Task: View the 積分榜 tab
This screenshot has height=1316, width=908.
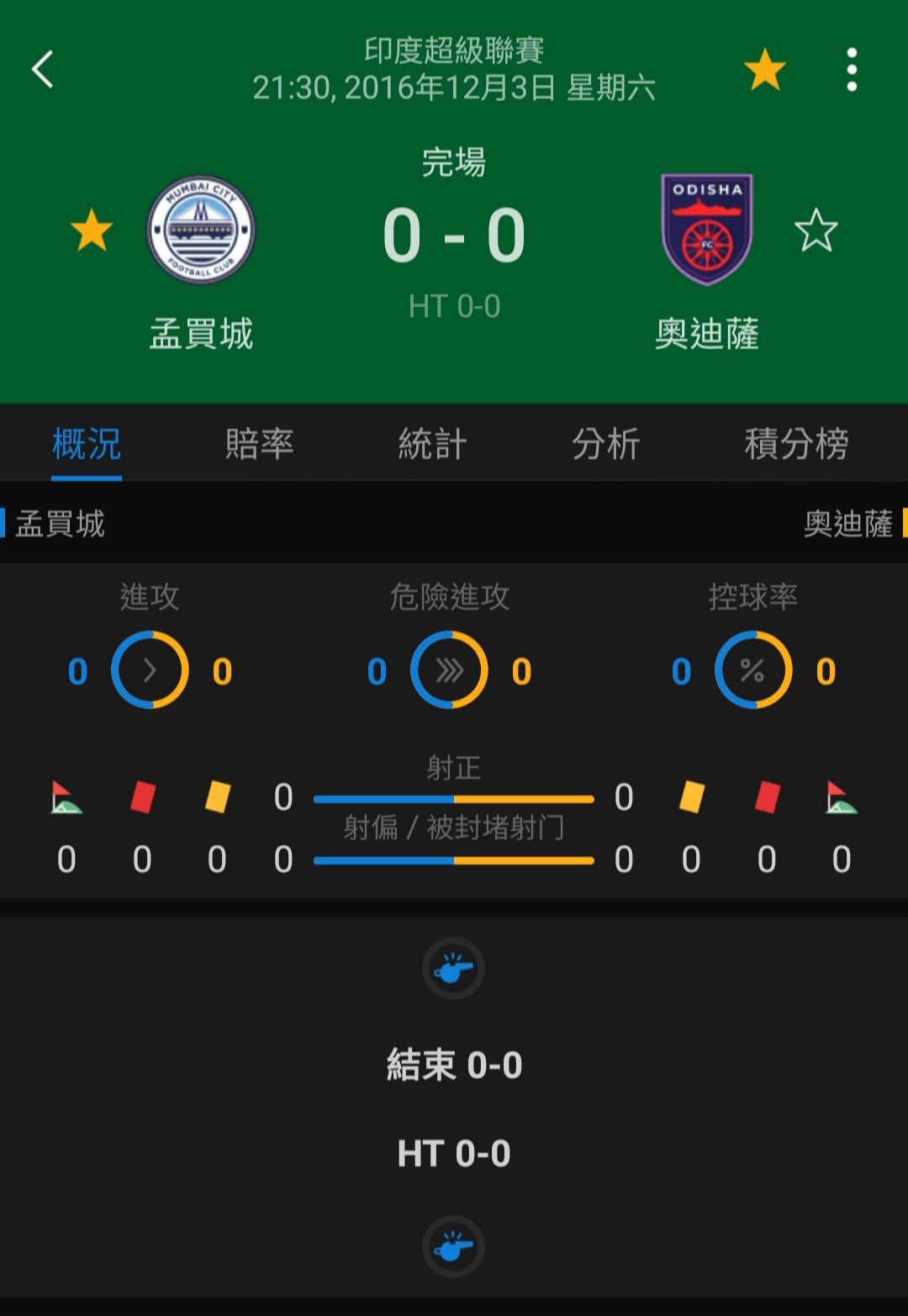Action: tap(795, 443)
